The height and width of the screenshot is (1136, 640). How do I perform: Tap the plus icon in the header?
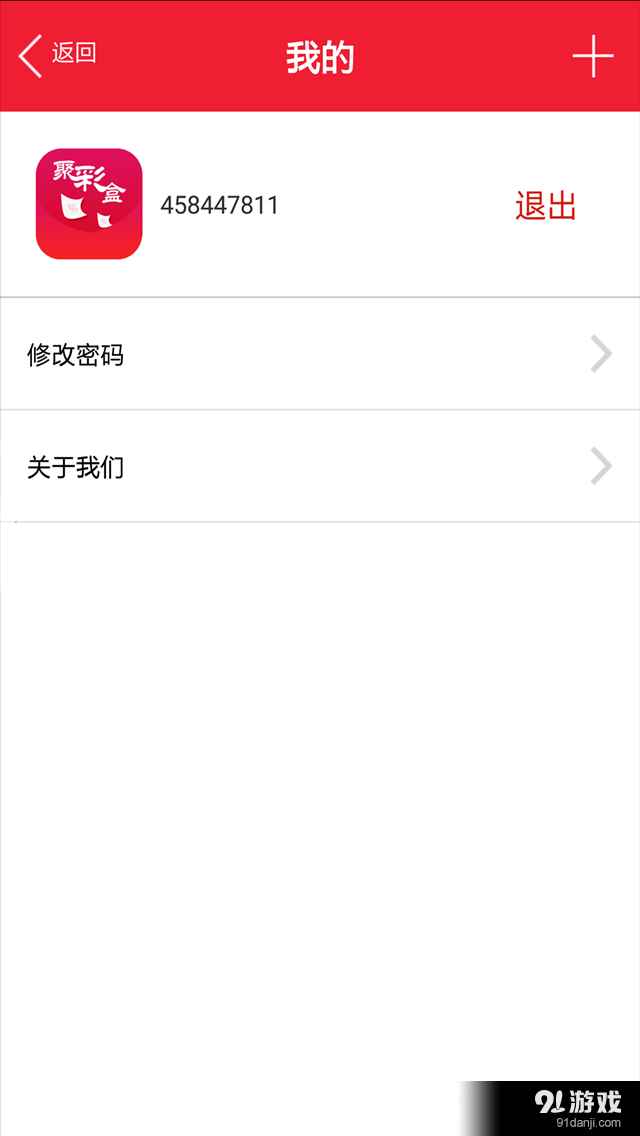tap(592, 56)
